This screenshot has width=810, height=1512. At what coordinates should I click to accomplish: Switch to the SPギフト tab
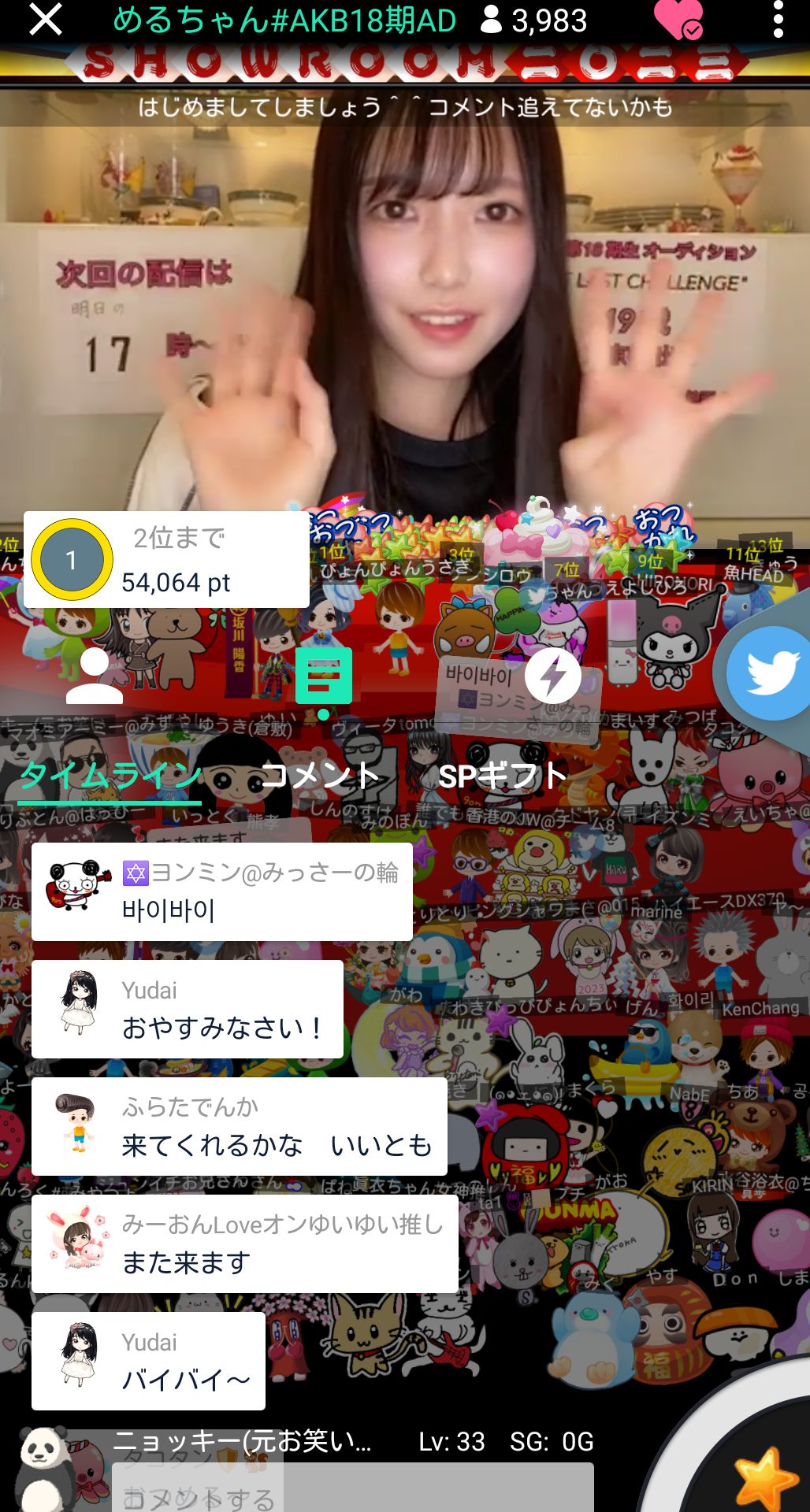(x=502, y=776)
